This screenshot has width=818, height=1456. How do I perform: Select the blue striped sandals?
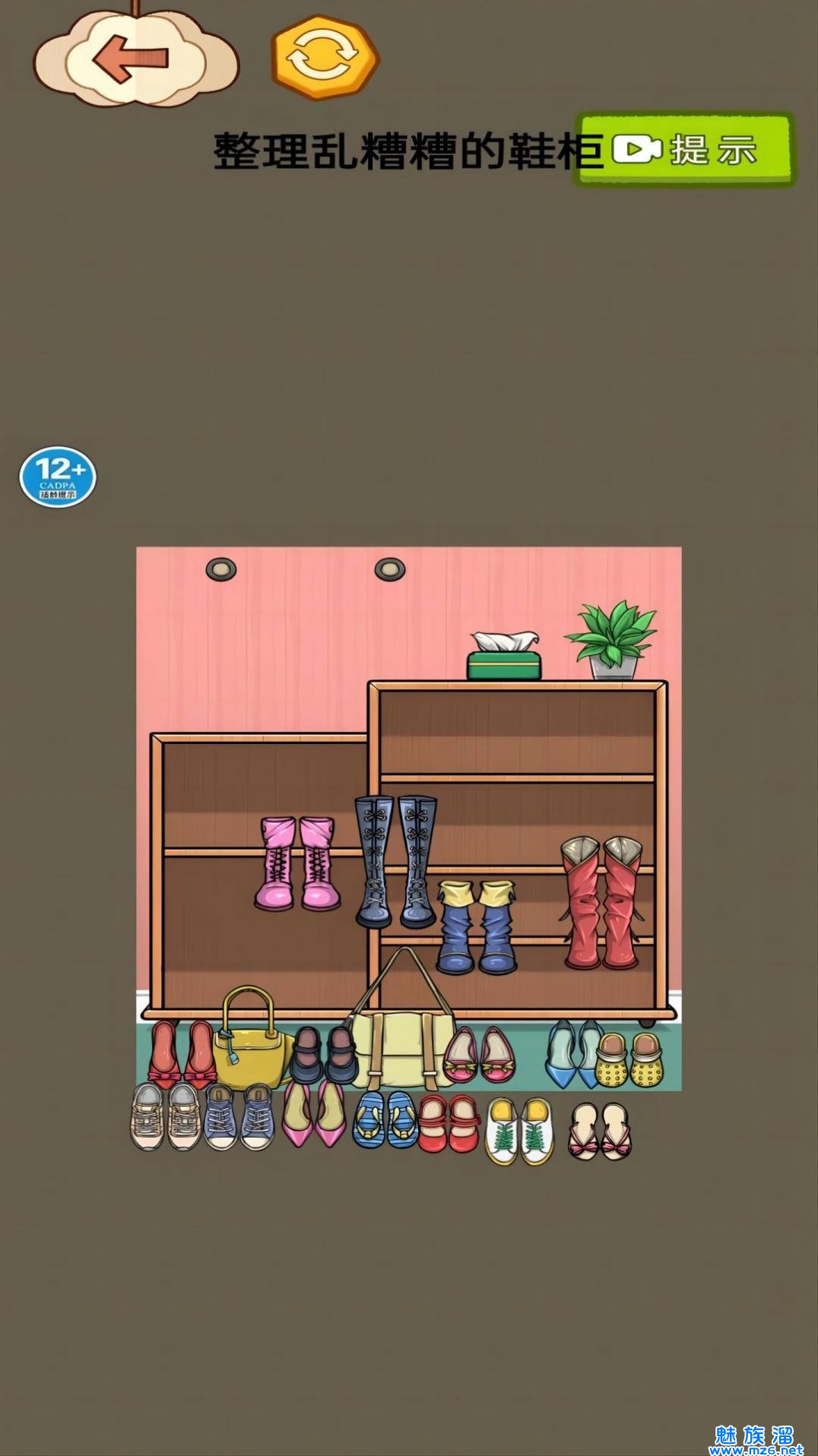tap(385, 1119)
